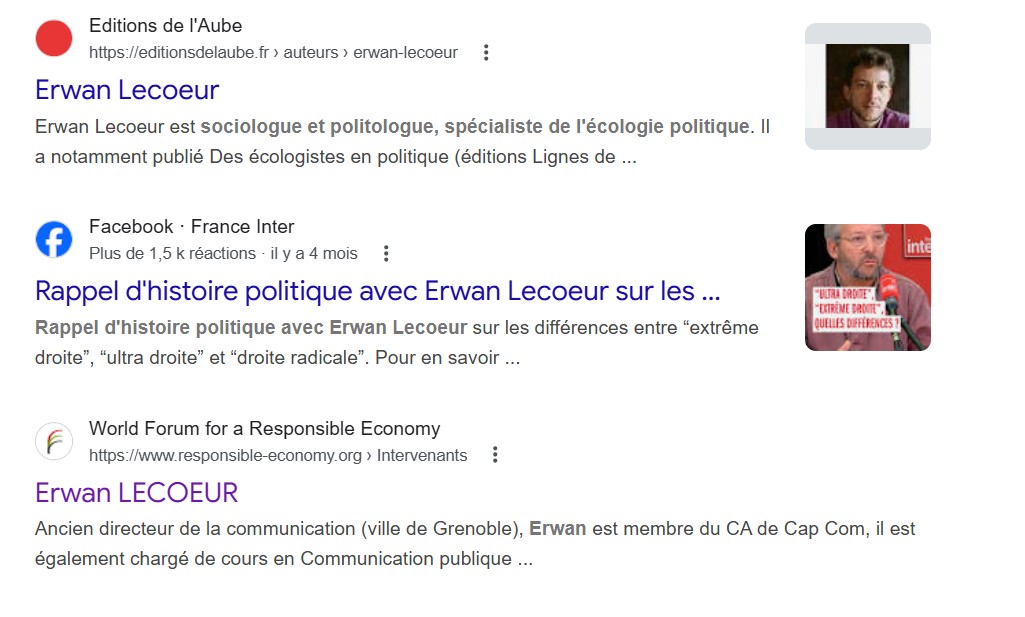Open the Rappel d'histoire politique Facebook result

[x=377, y=291]
